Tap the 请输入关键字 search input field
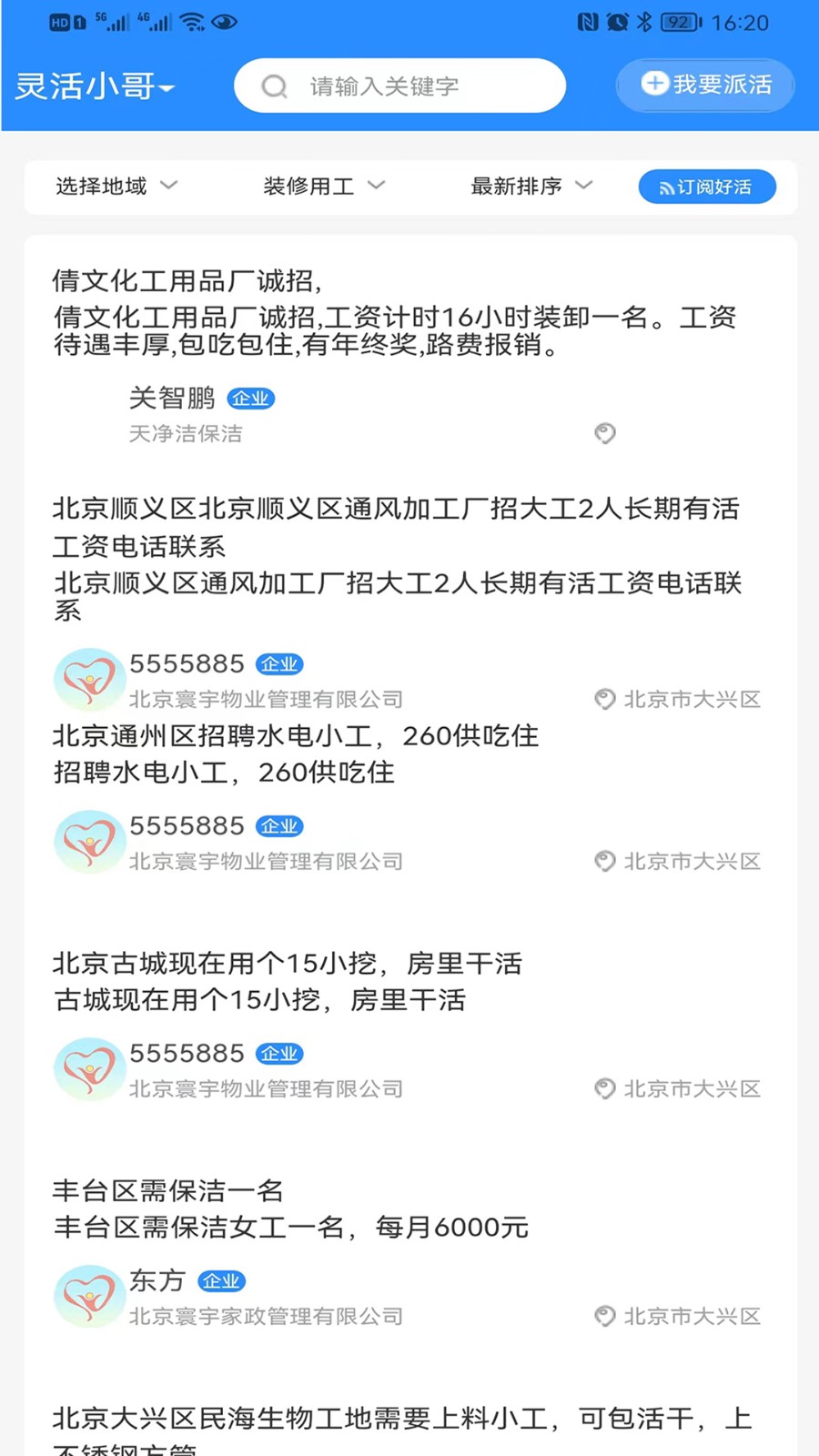The width and height of the screenshot is (819, 1456). pyautogui.click(x=400, y=86)
